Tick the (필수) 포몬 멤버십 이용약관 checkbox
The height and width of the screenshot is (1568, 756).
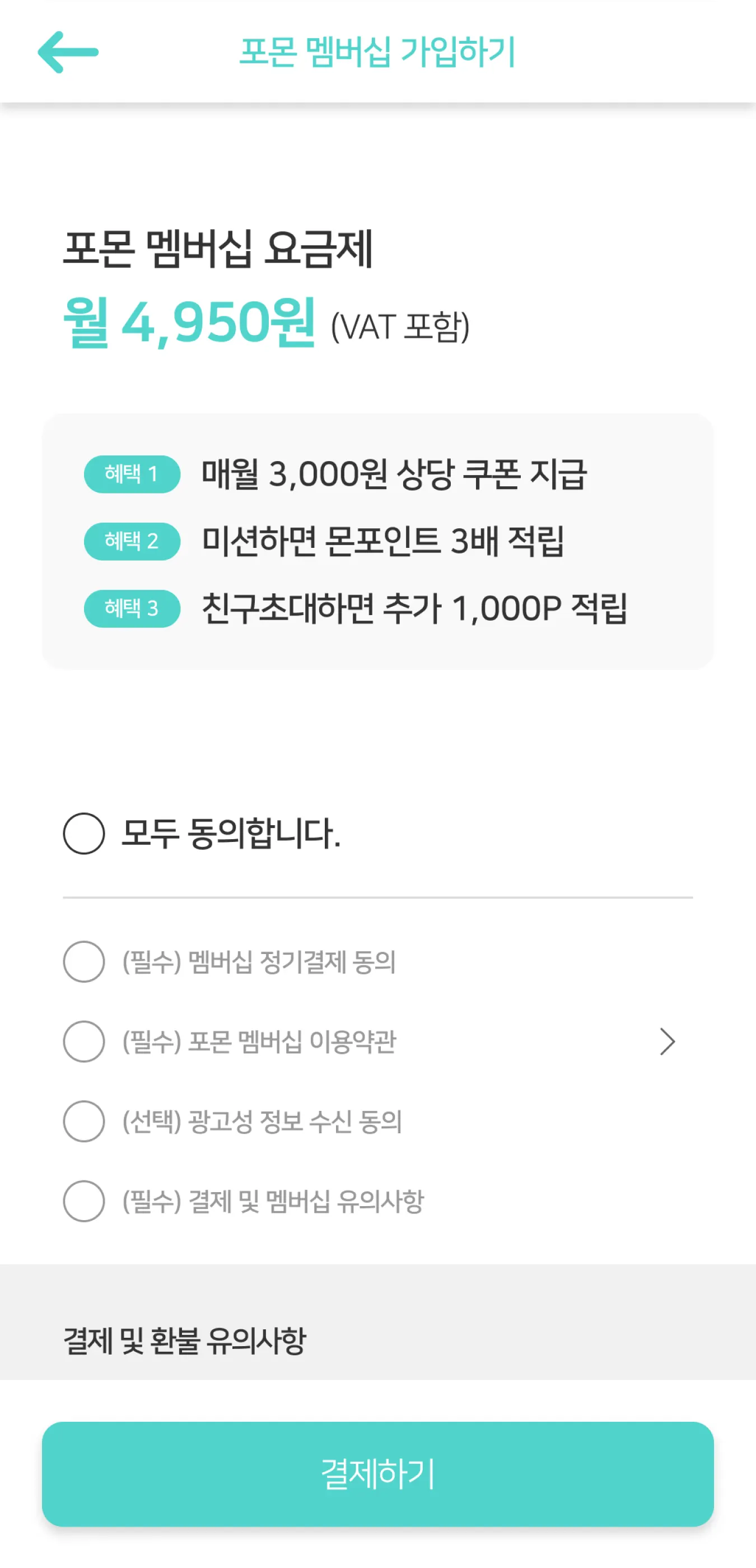tap(84, 1041)
